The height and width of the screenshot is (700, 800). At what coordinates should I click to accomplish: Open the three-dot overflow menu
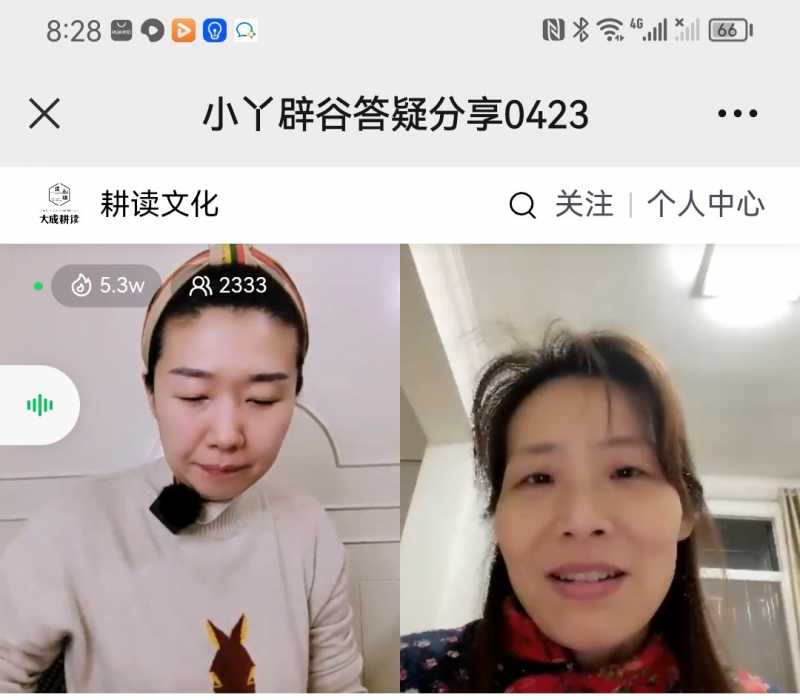pyautogui.click(x=737, y=114)
